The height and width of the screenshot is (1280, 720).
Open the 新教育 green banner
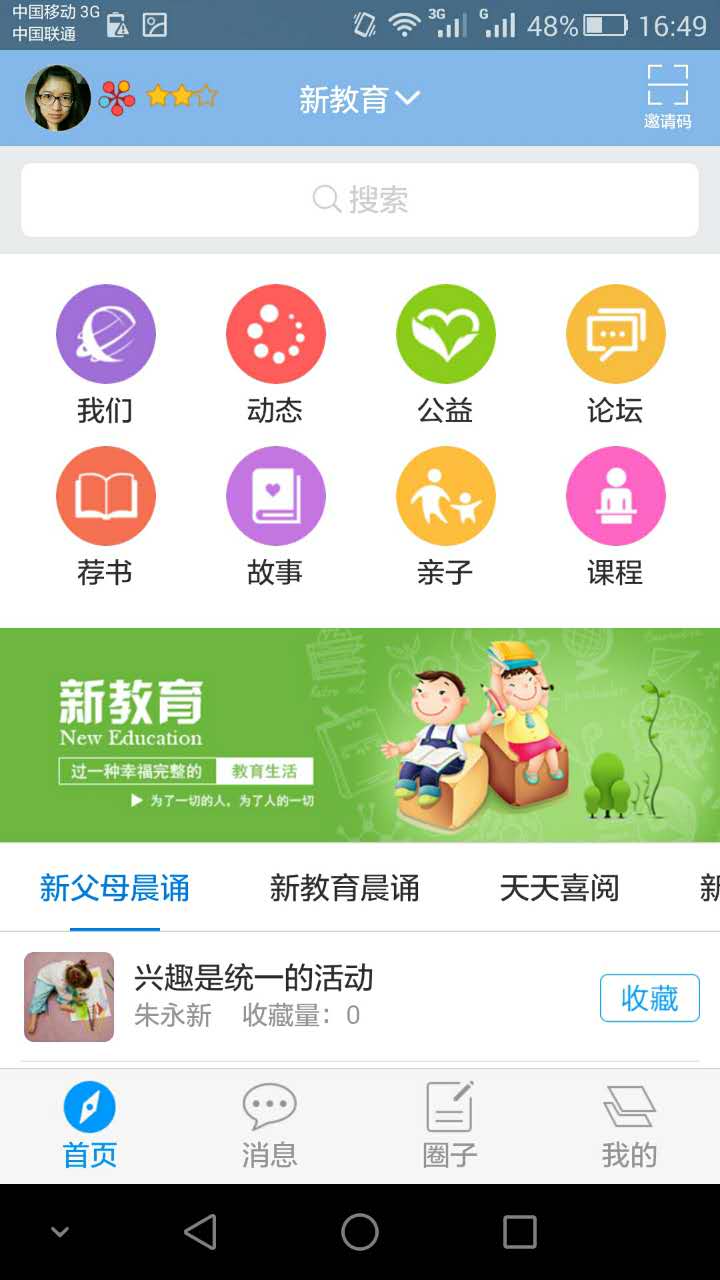point(360,735)
